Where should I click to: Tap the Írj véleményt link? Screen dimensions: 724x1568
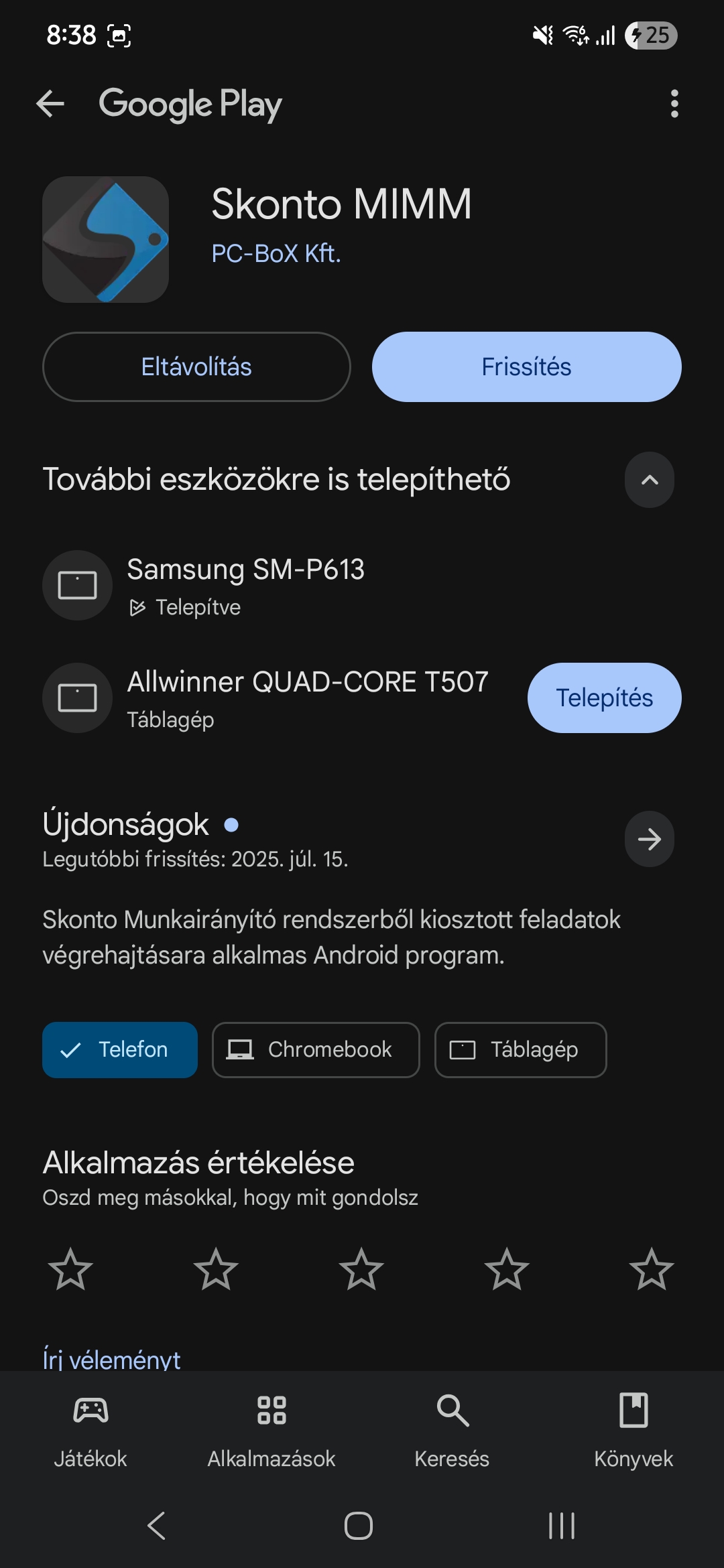point(111,1360)
